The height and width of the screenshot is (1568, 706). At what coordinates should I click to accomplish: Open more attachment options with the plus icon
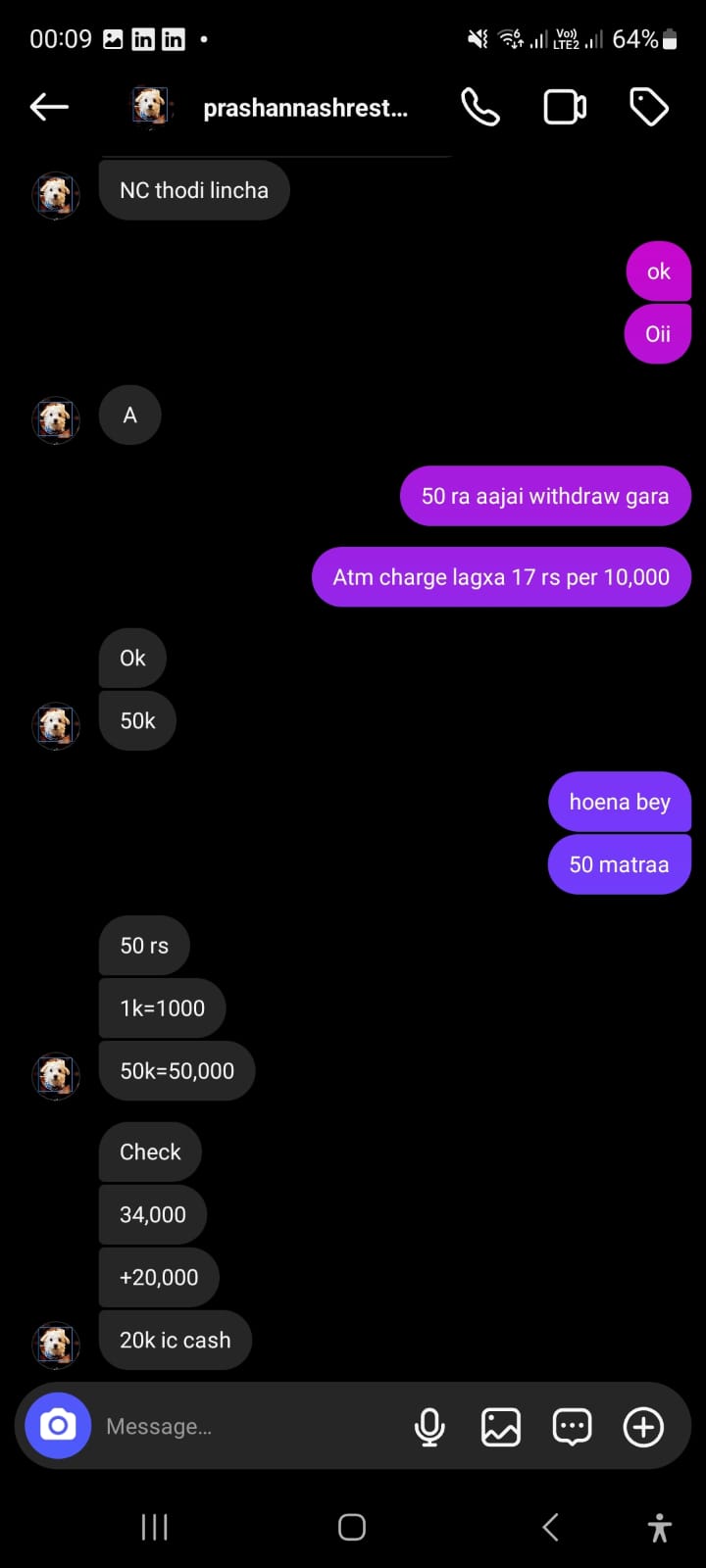coord(643,1427)
